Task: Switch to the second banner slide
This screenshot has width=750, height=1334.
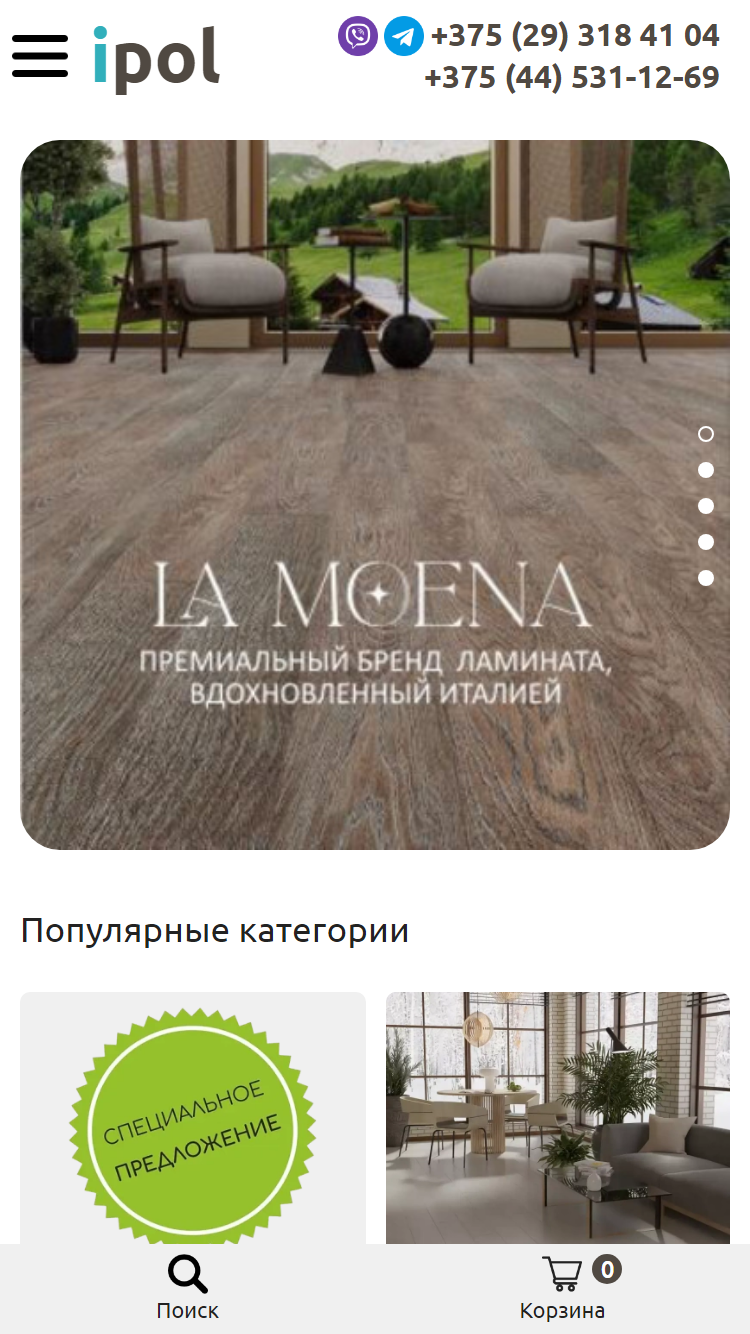Action: (706, 470)
